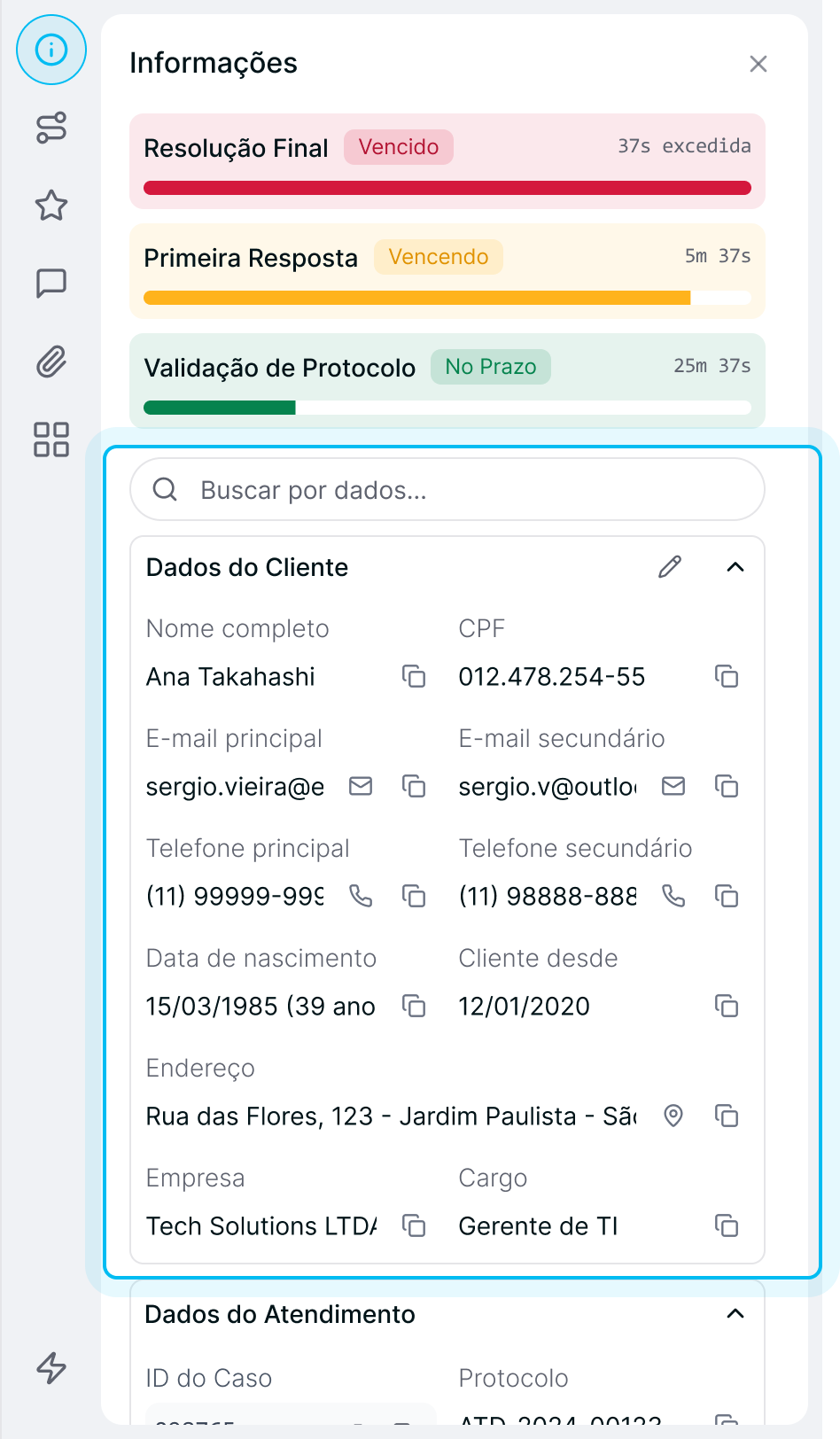The height and width of the screenshot is (1439, 840).
Task: Copy the CPF number
Action: (727, 677)
